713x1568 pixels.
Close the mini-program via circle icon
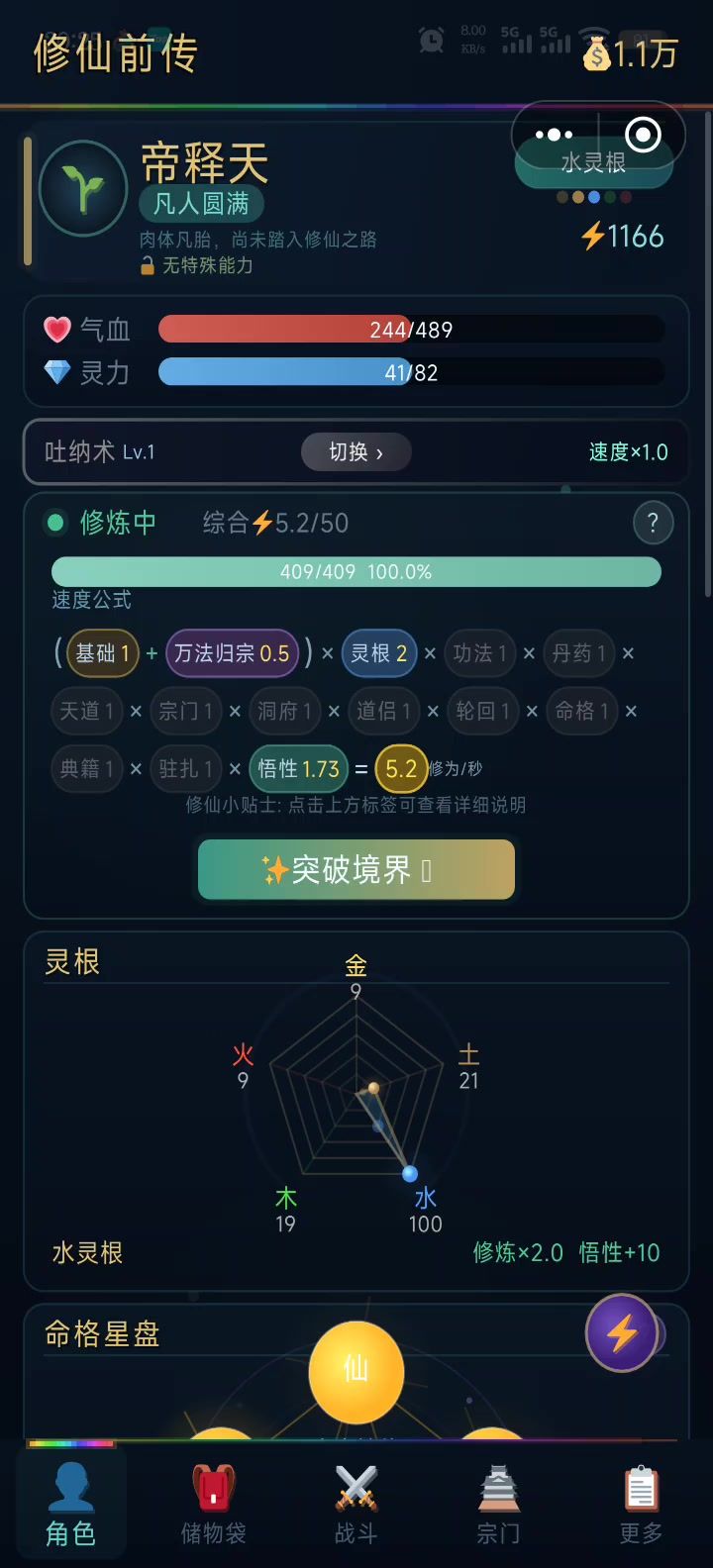coord(643,135)
